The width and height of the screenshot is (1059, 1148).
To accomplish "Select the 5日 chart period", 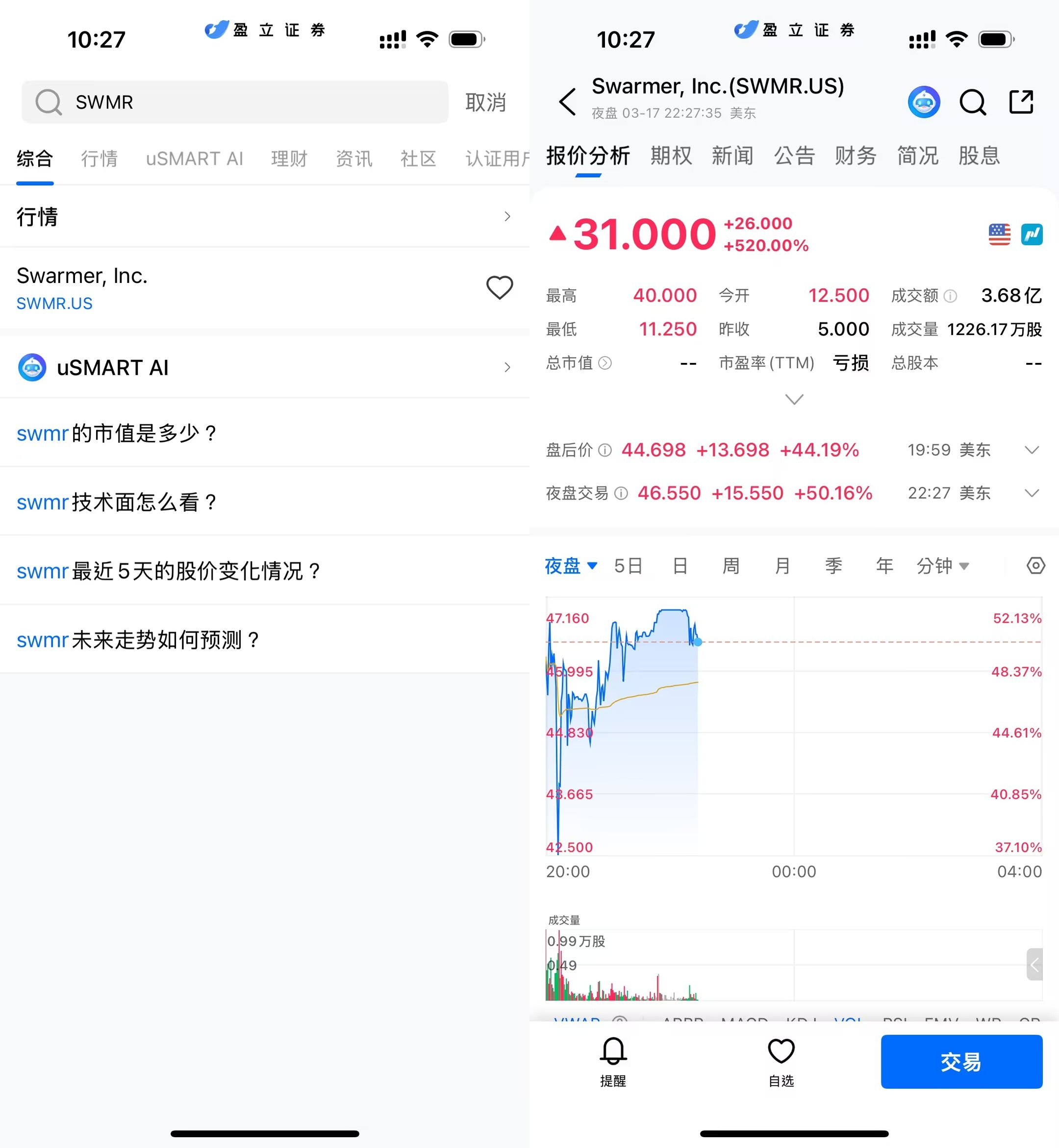I will 628,566.
